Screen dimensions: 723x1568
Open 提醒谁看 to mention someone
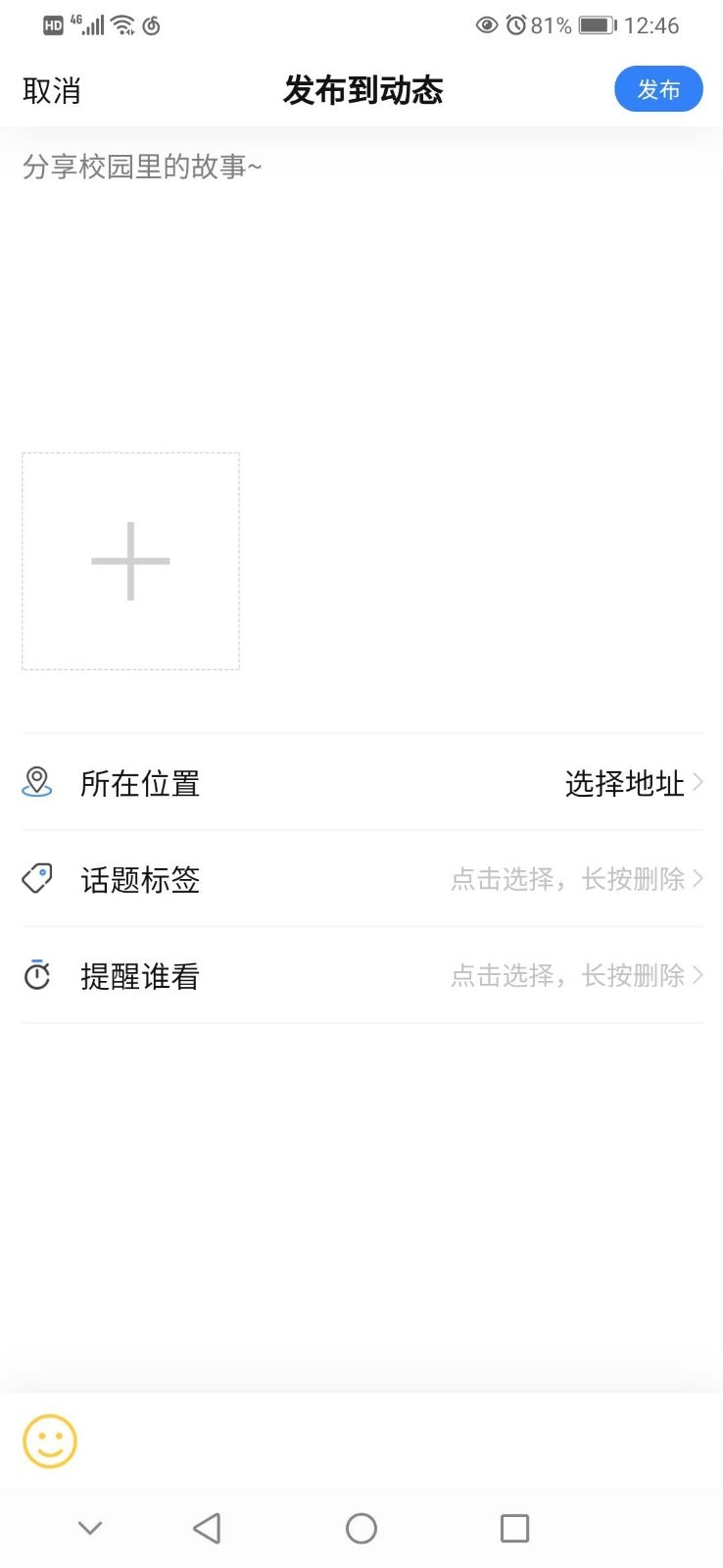tap(361, 975)
